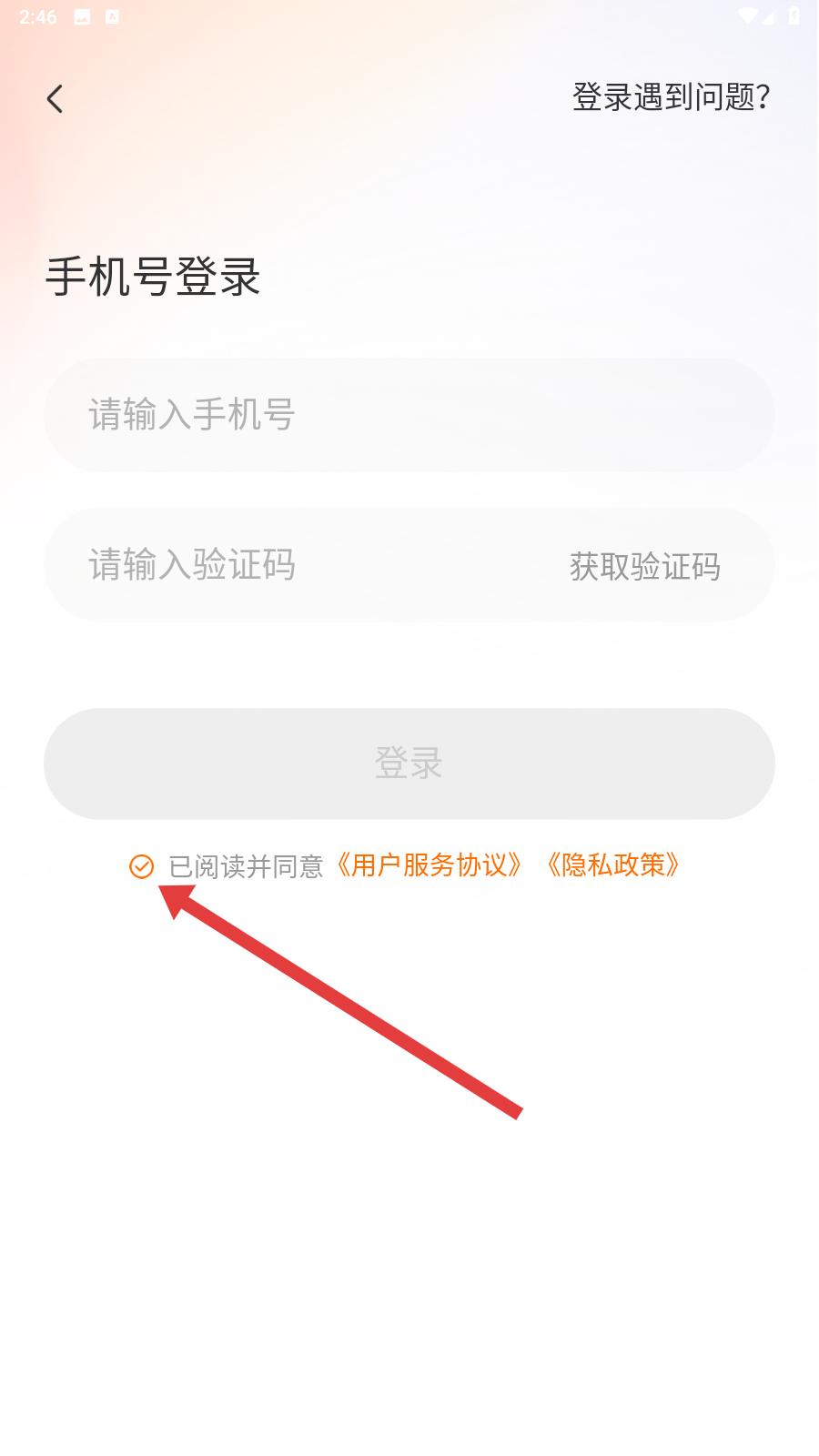Open 登录遇到问题? help link

[671, 96]
